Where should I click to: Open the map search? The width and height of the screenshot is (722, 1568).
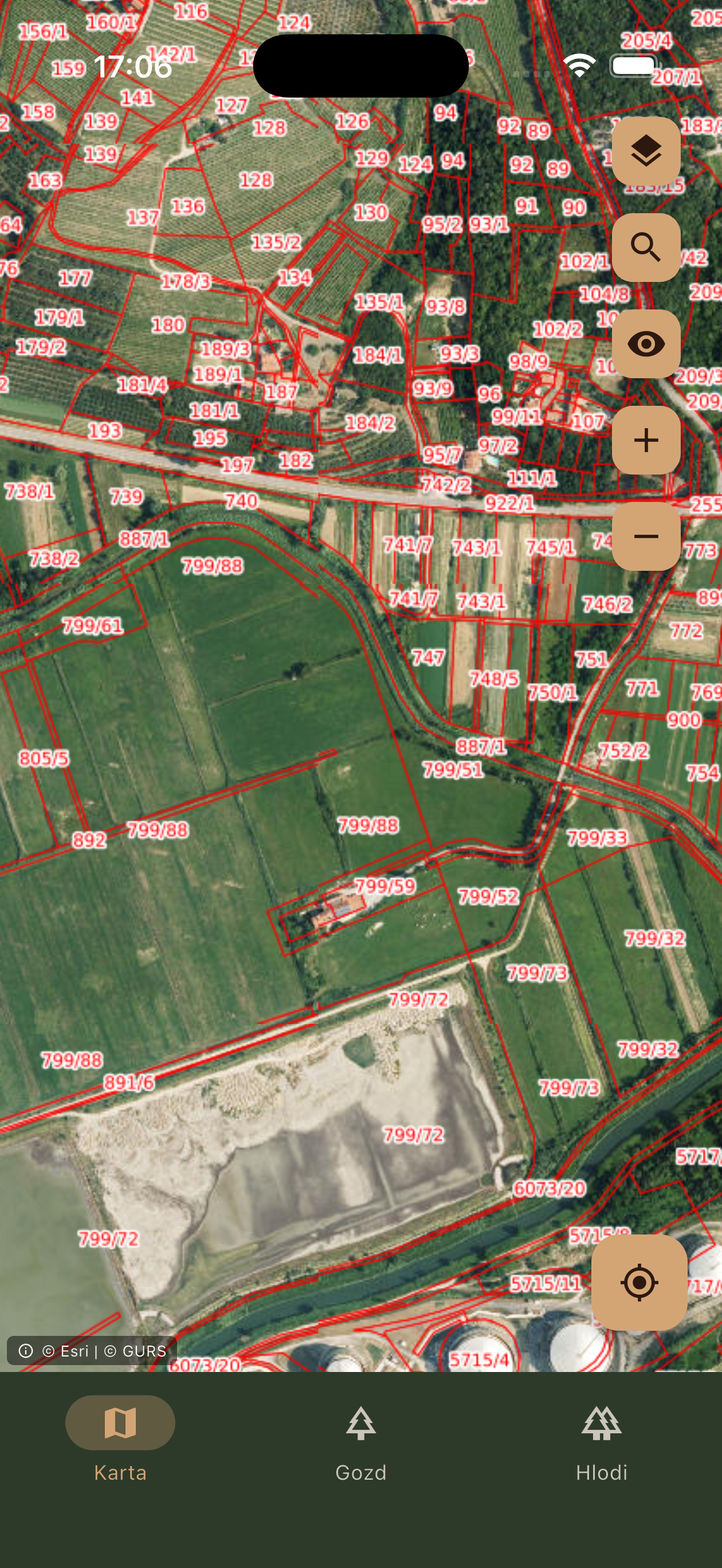[646, 247]
